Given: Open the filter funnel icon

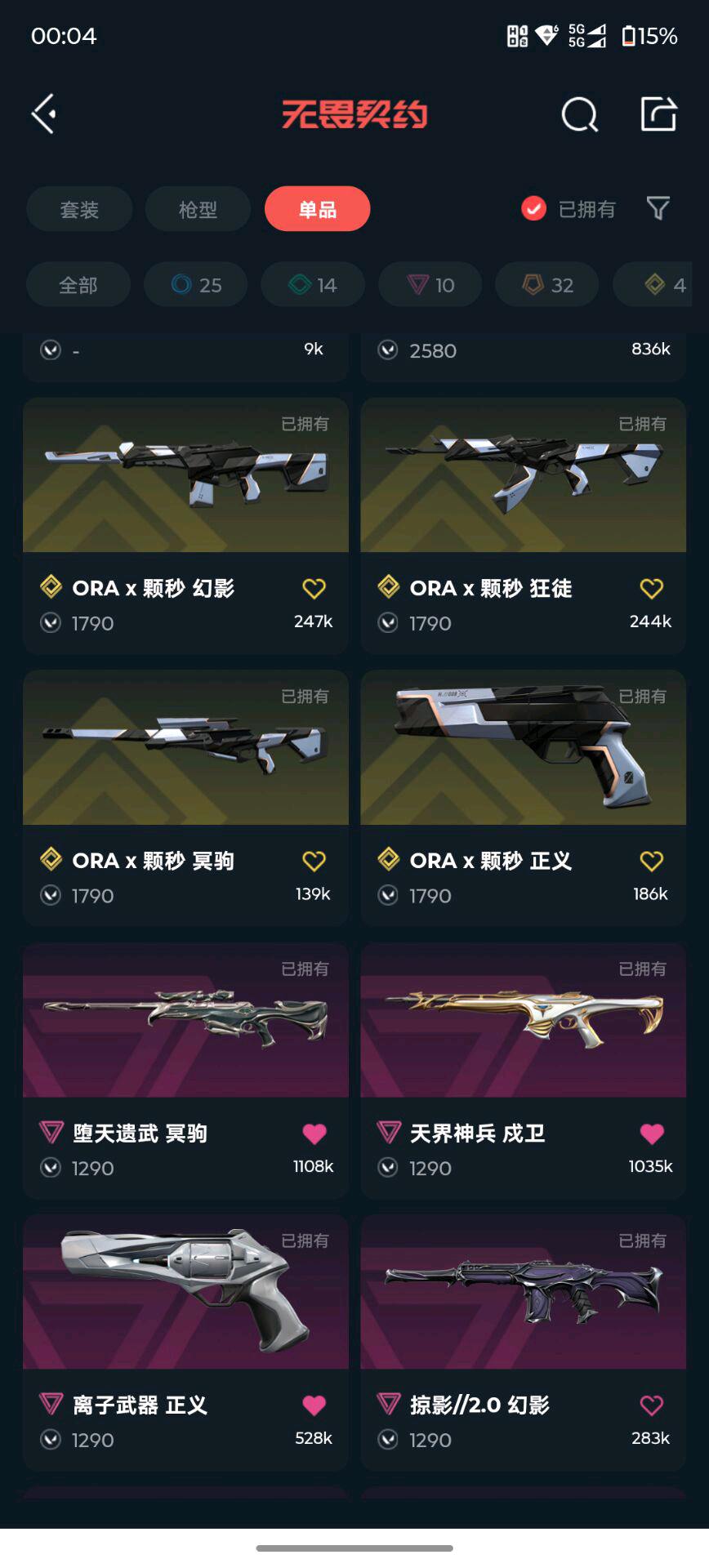Looking at the screenshot, I should pyautogui.click(x=658, y=209).
